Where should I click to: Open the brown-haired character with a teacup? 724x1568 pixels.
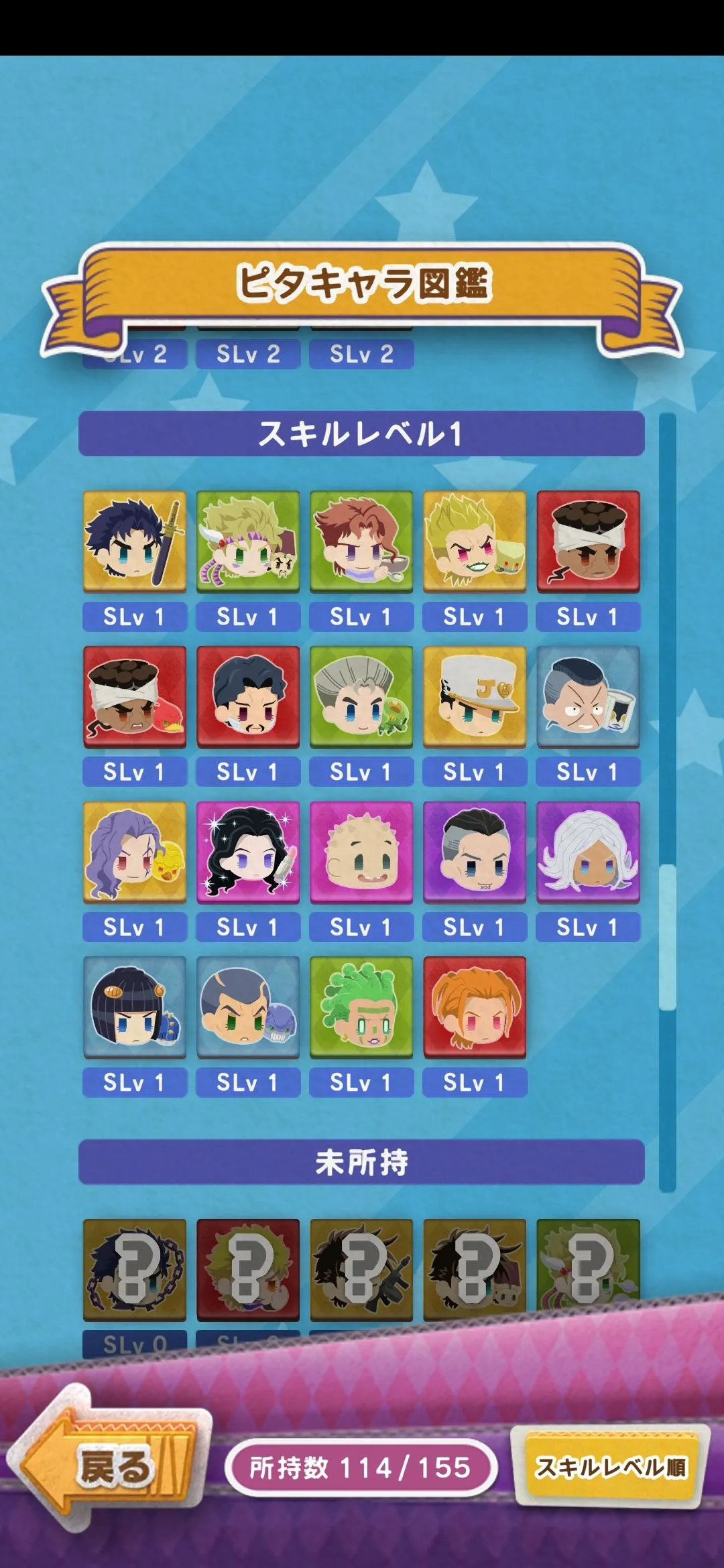[361, 541]
